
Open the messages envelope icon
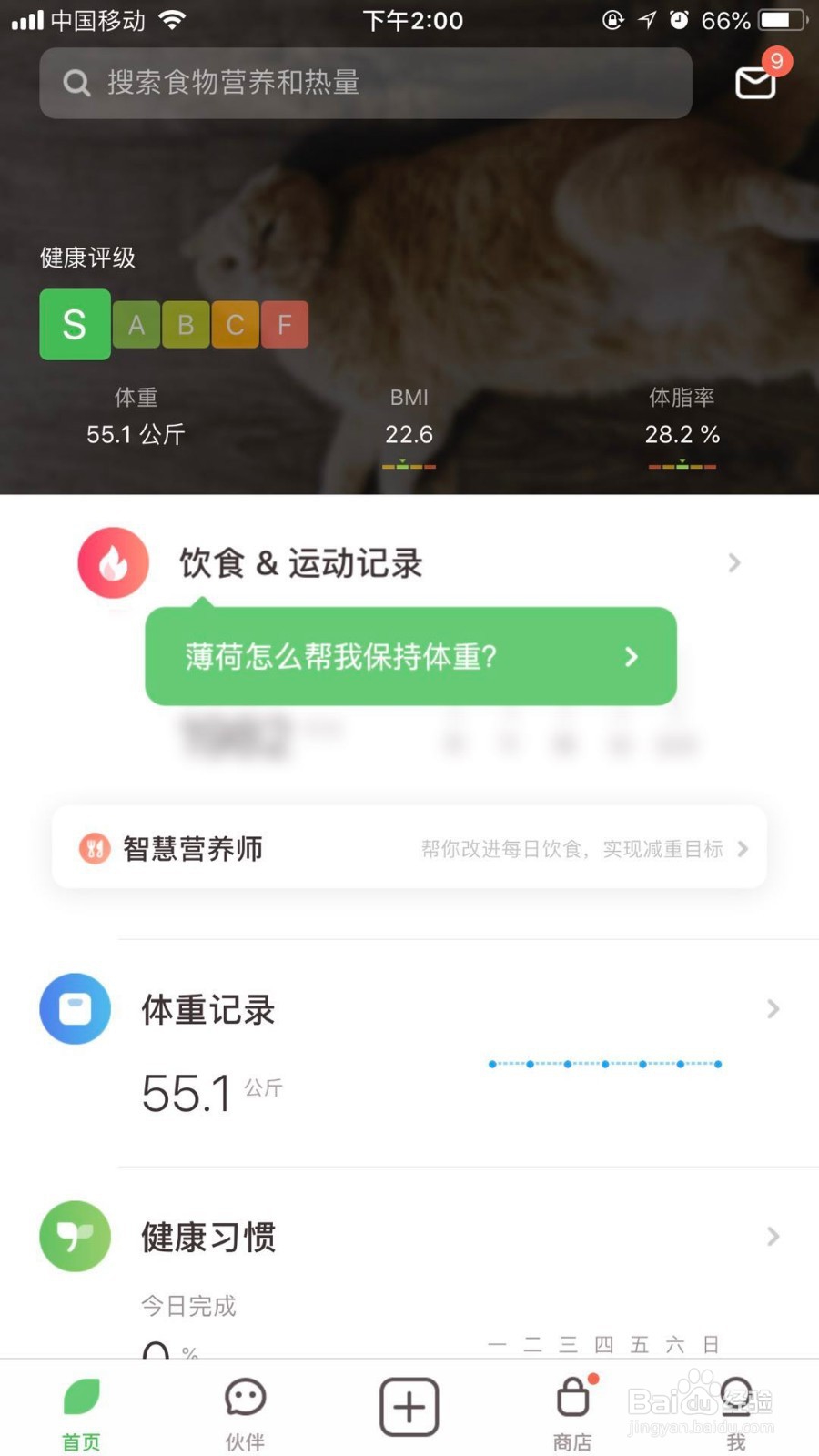point(755,84)
